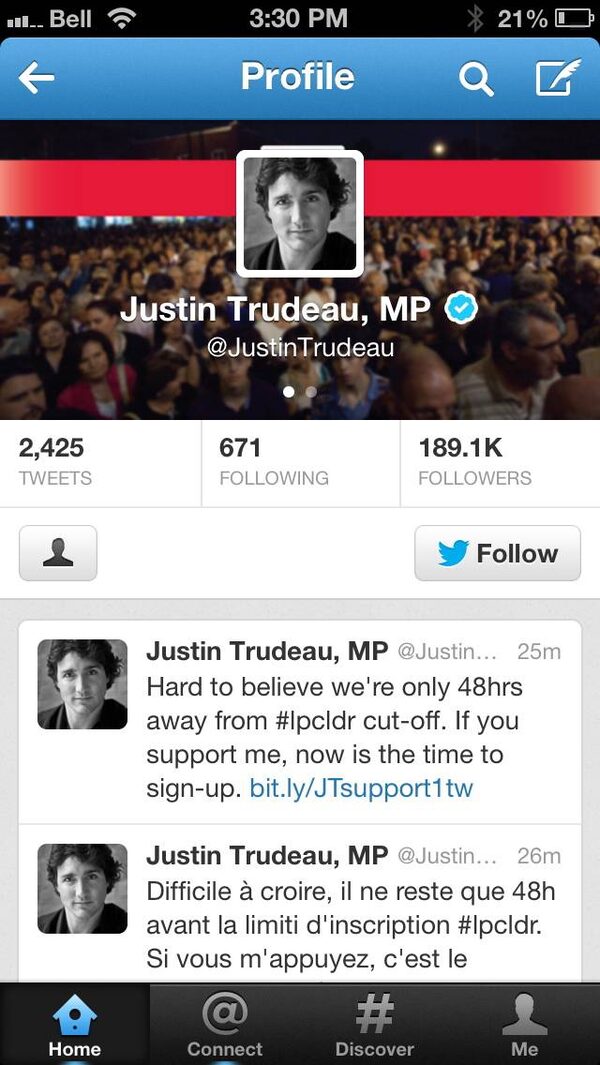Go back using the arrow icon
Screen dimensions: 600x1065
37,79
